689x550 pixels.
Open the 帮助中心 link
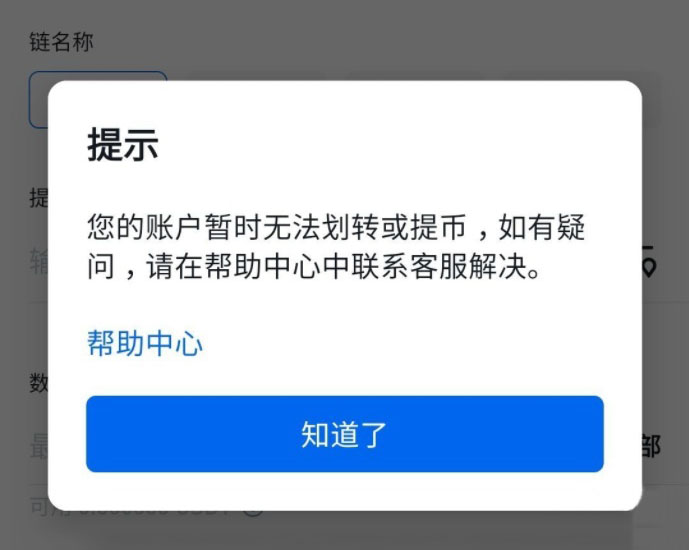(x=145, y=344)
